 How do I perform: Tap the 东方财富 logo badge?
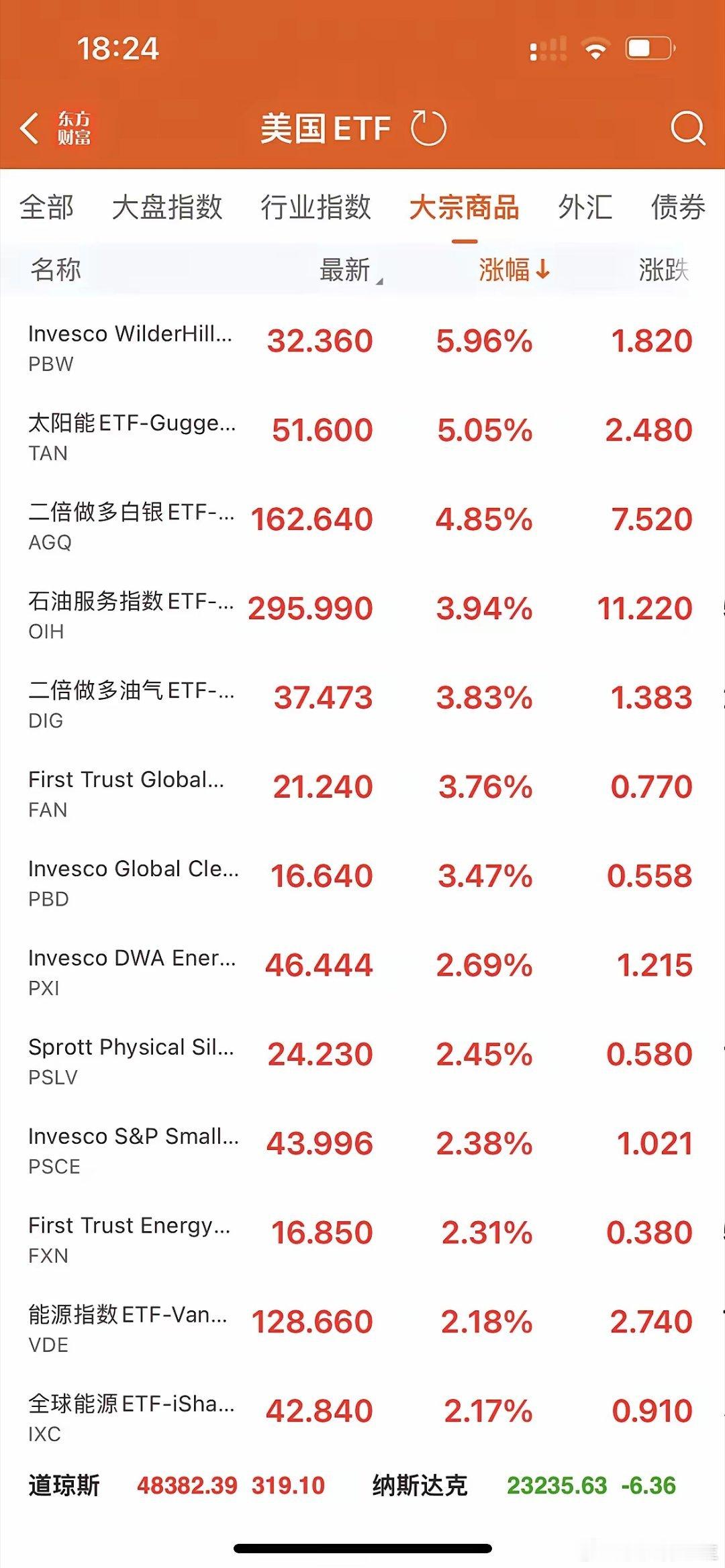click(x=72, y=128)
